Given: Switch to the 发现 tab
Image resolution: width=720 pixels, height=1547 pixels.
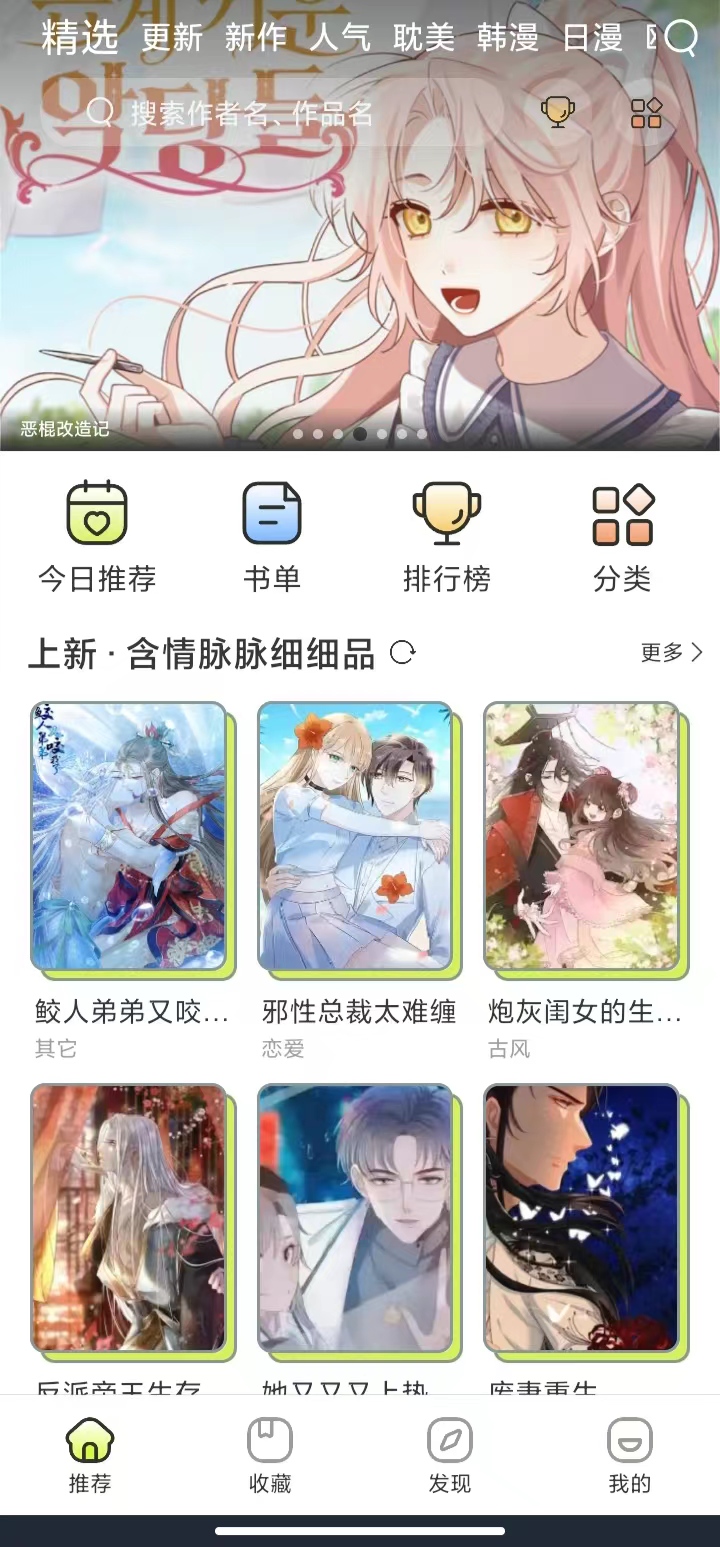Looking at the screenshot, I should [450, 1455].
